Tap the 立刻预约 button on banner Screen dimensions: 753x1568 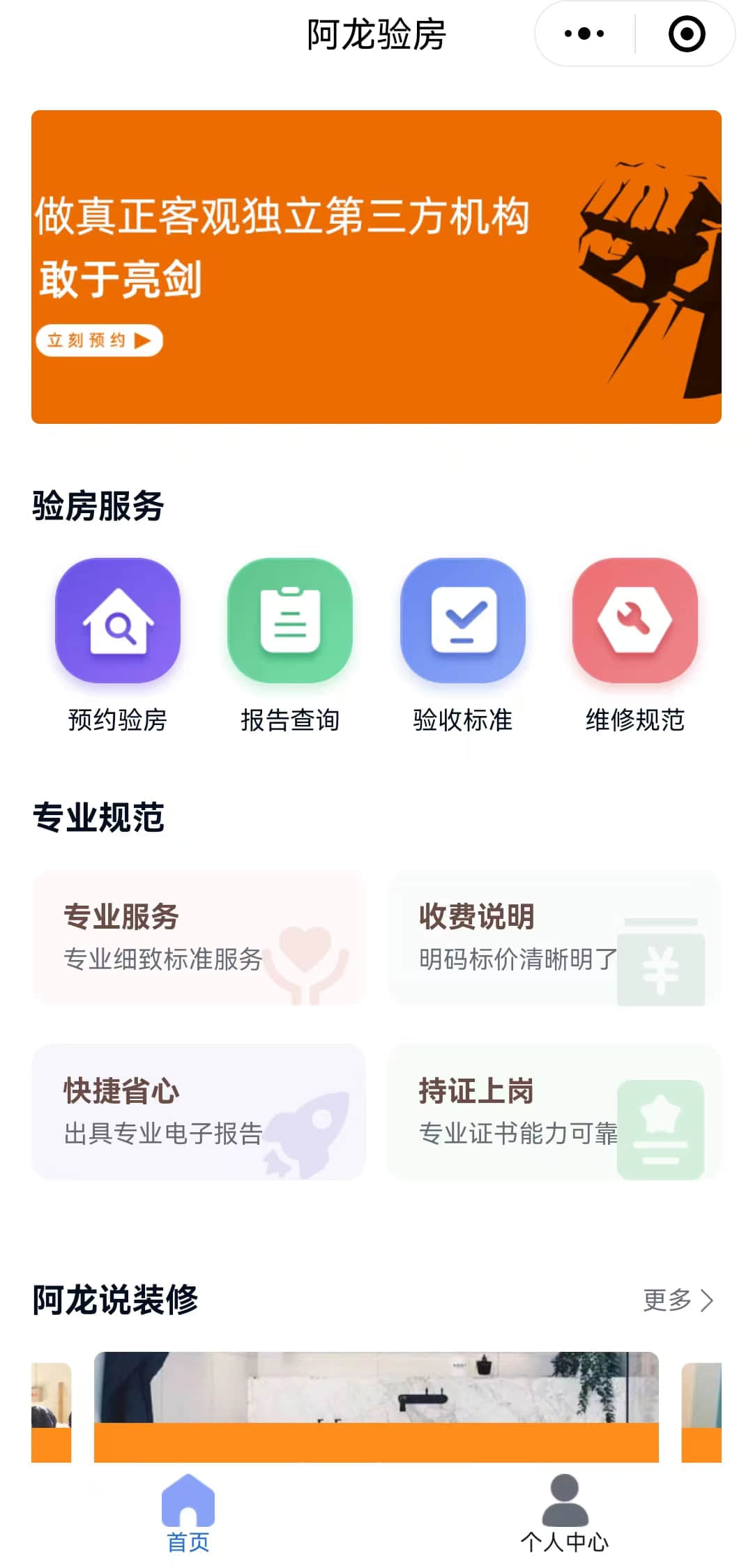(99, 340)
